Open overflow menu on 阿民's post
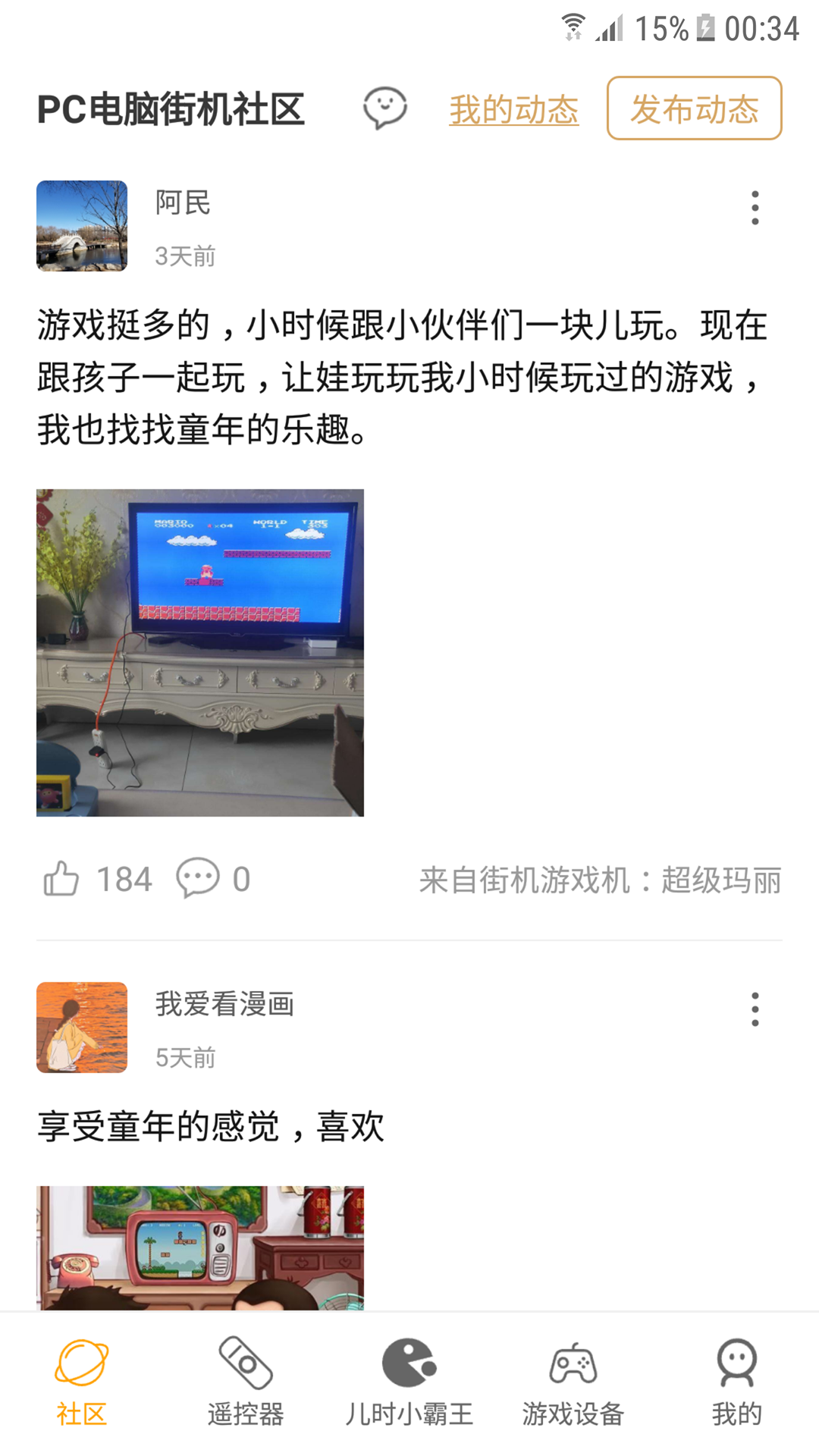Screen dimensions: 819x1456 pyautogui.click(x=755, y=208)
